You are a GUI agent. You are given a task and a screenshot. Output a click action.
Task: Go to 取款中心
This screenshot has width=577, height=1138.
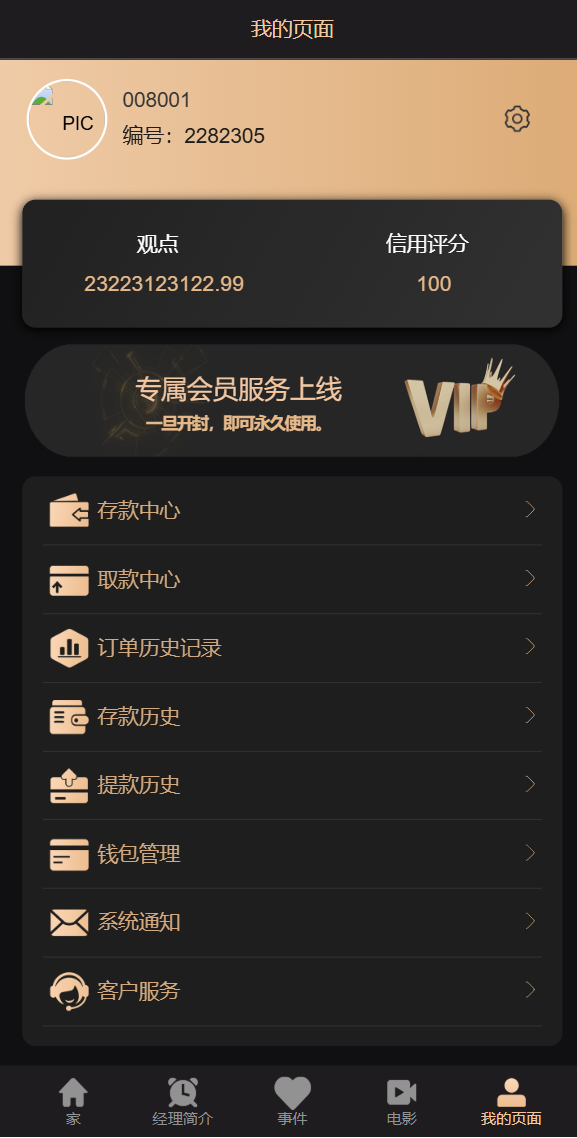[x=292, y=579]
